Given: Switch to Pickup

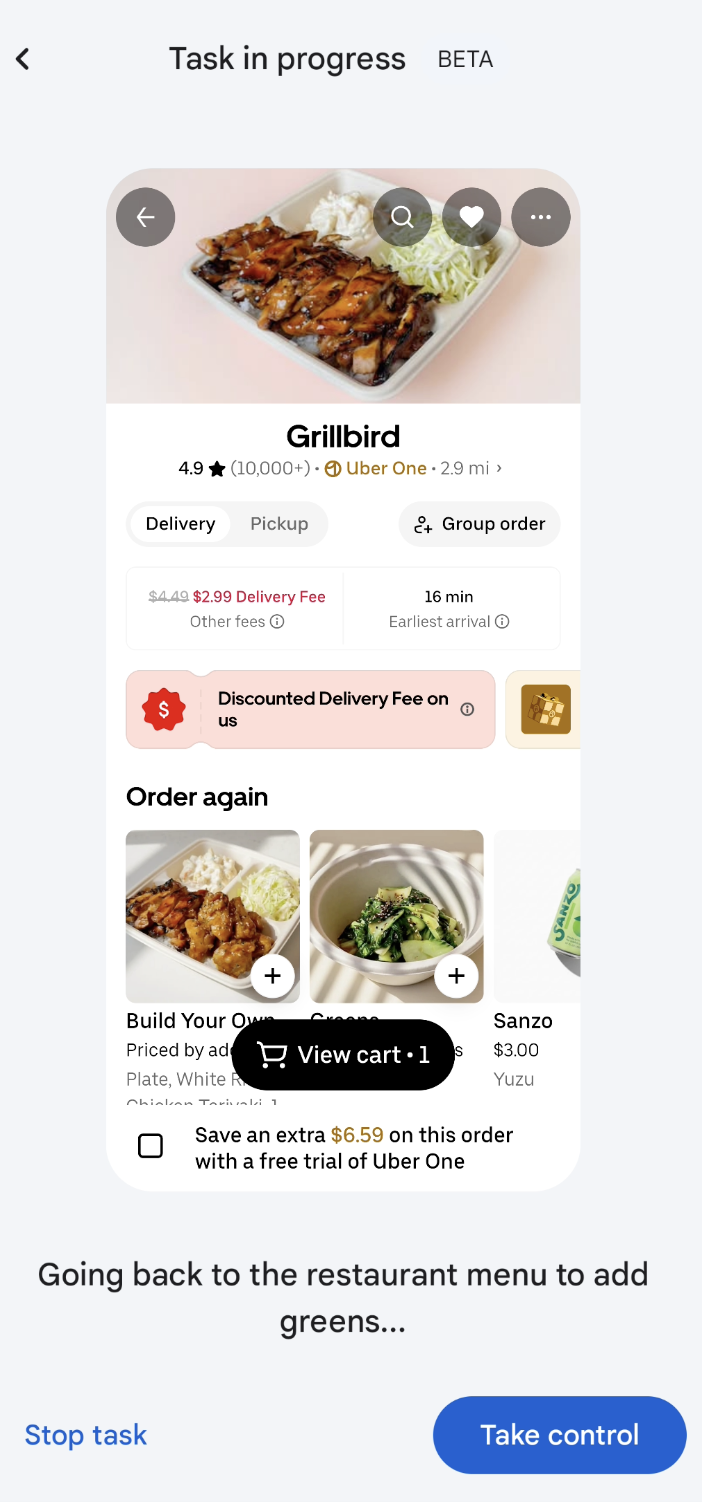Looking at the screenshot, I should [x=279, y=524].
